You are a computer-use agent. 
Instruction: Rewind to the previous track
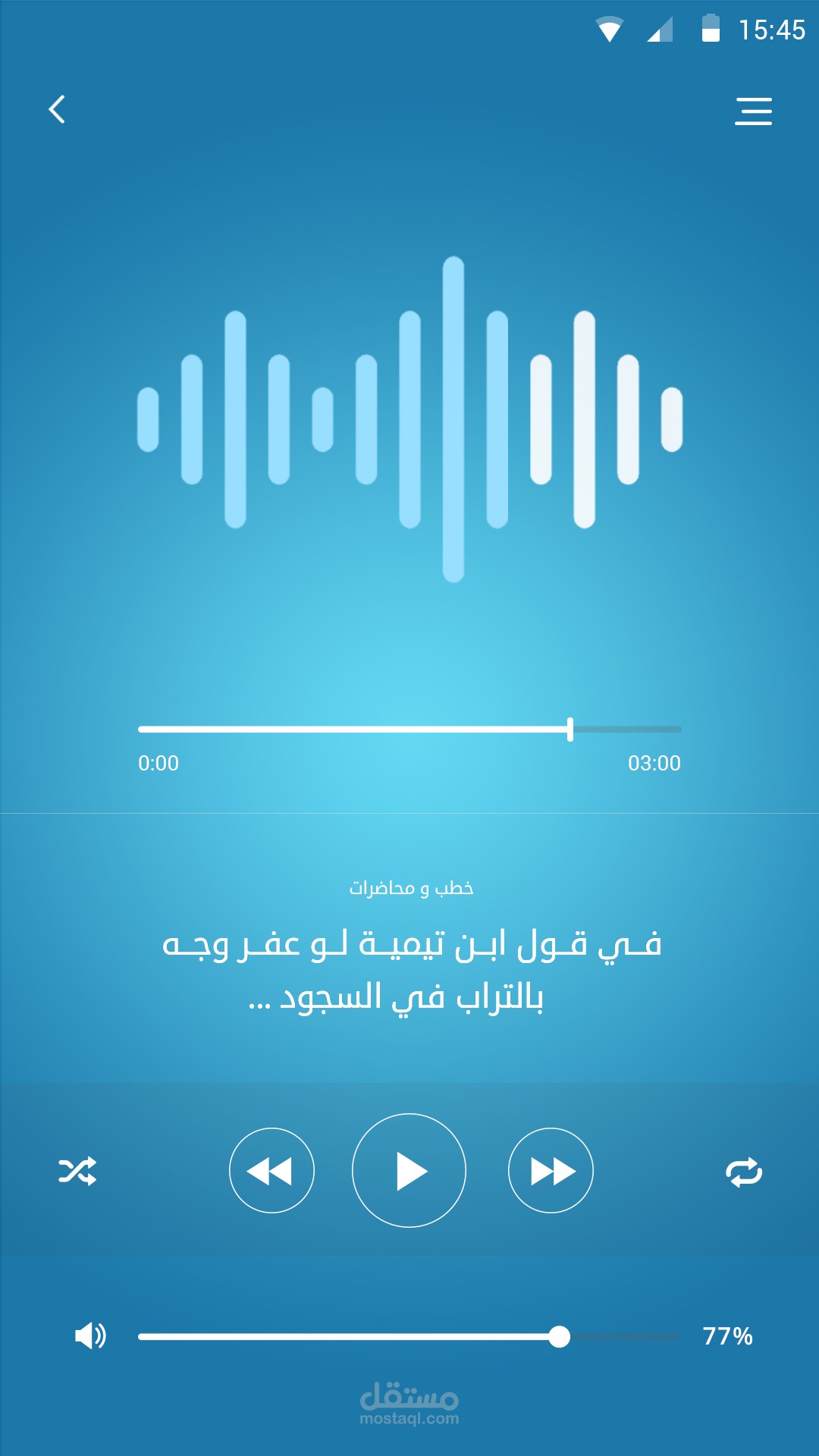271,1170
